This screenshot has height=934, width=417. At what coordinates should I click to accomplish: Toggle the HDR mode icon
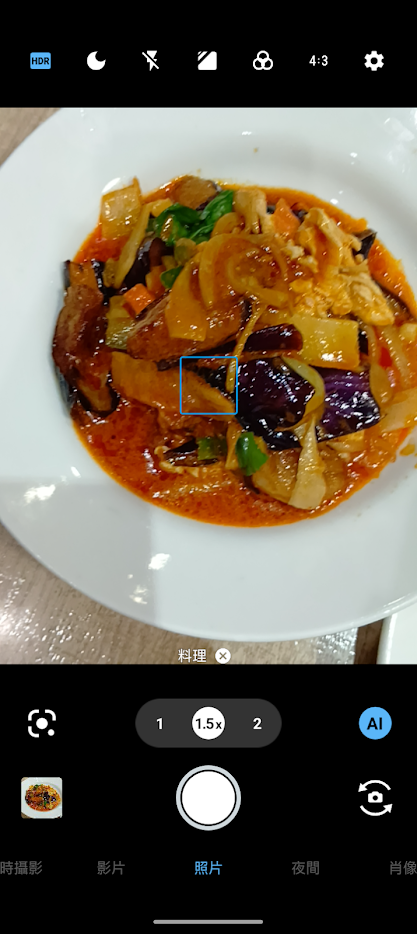(x=41, y=61)
